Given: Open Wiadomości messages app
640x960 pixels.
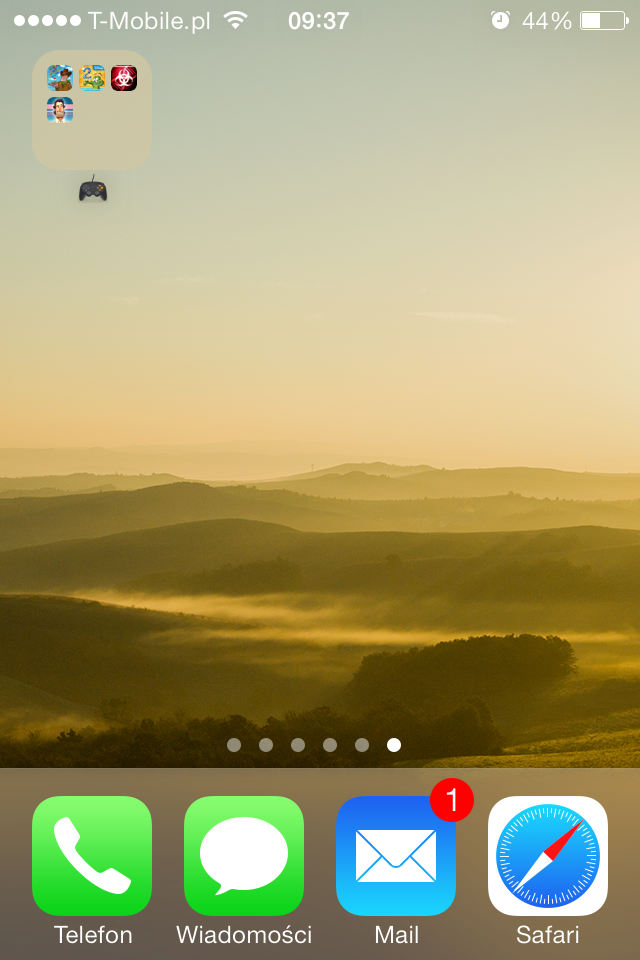Looking at the screenshot, I should coord(244,856).
